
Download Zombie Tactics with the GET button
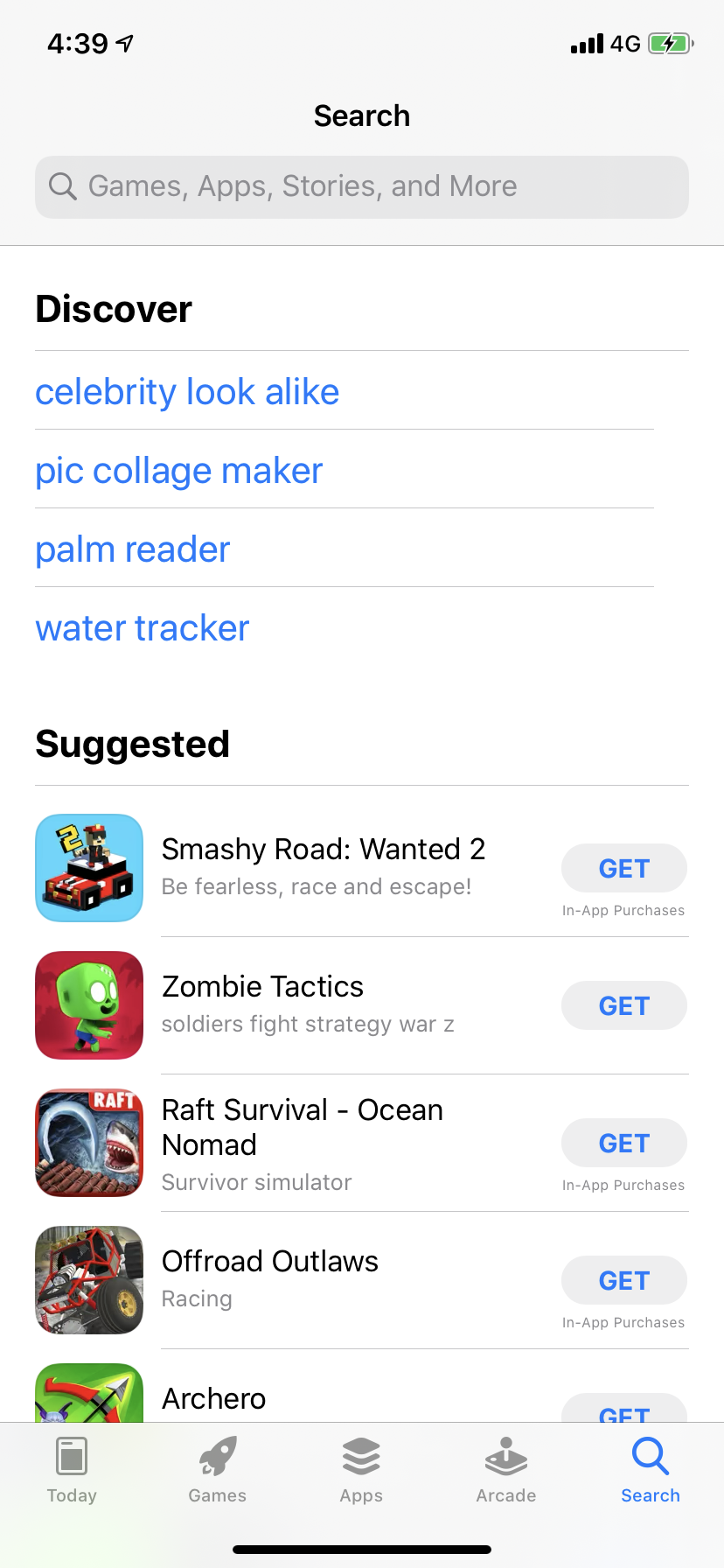[623, 1005]
